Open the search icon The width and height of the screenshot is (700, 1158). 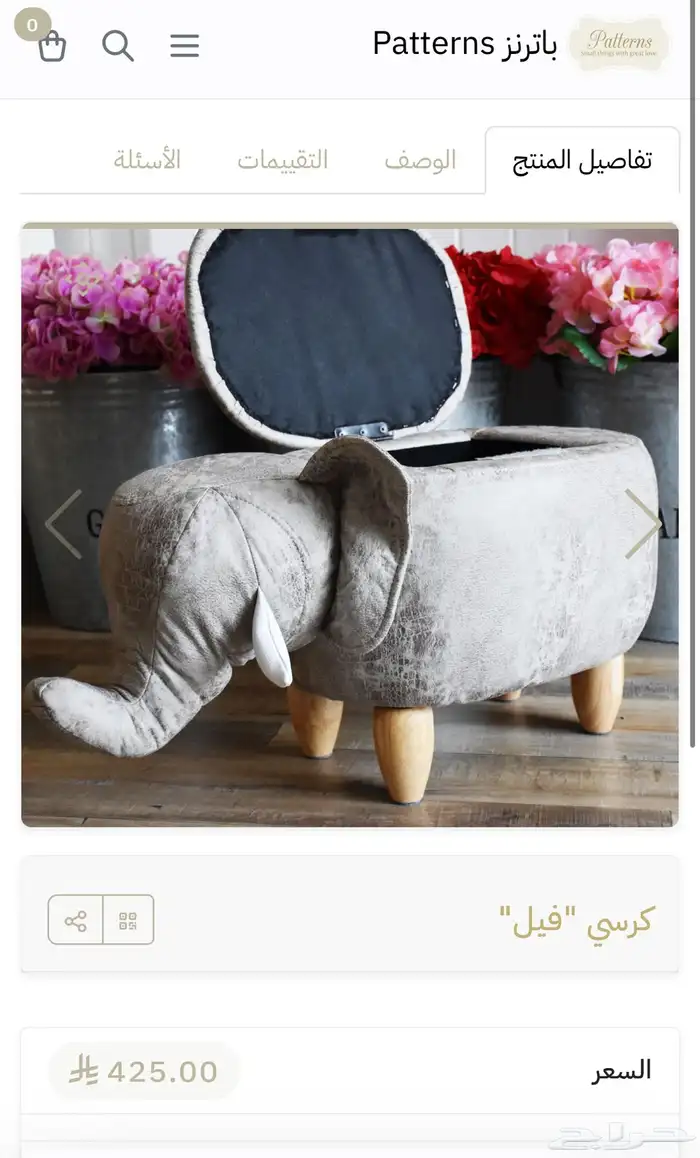click(117, 46)
